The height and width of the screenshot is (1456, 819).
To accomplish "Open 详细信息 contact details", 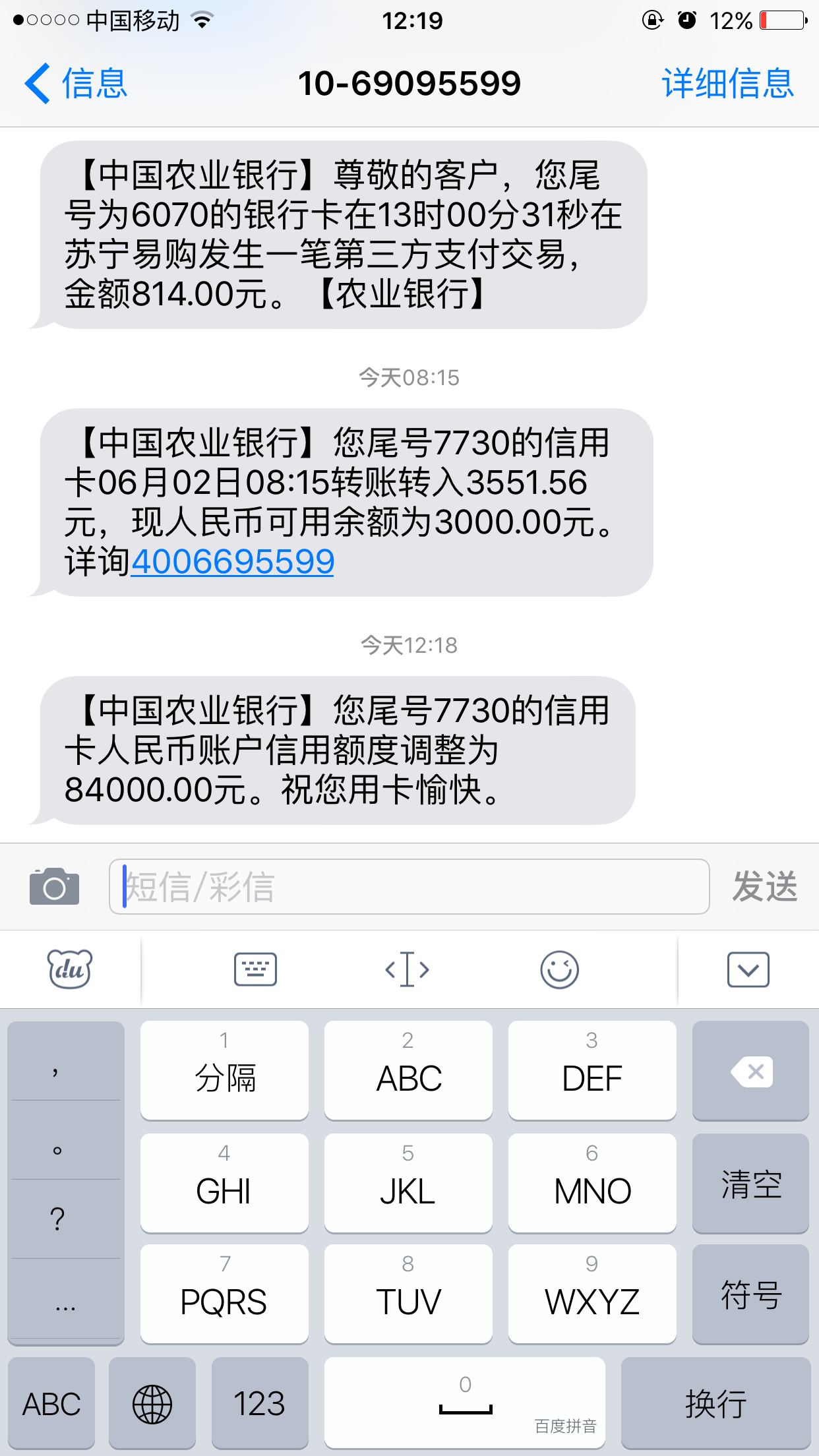I will coord(728,83).
